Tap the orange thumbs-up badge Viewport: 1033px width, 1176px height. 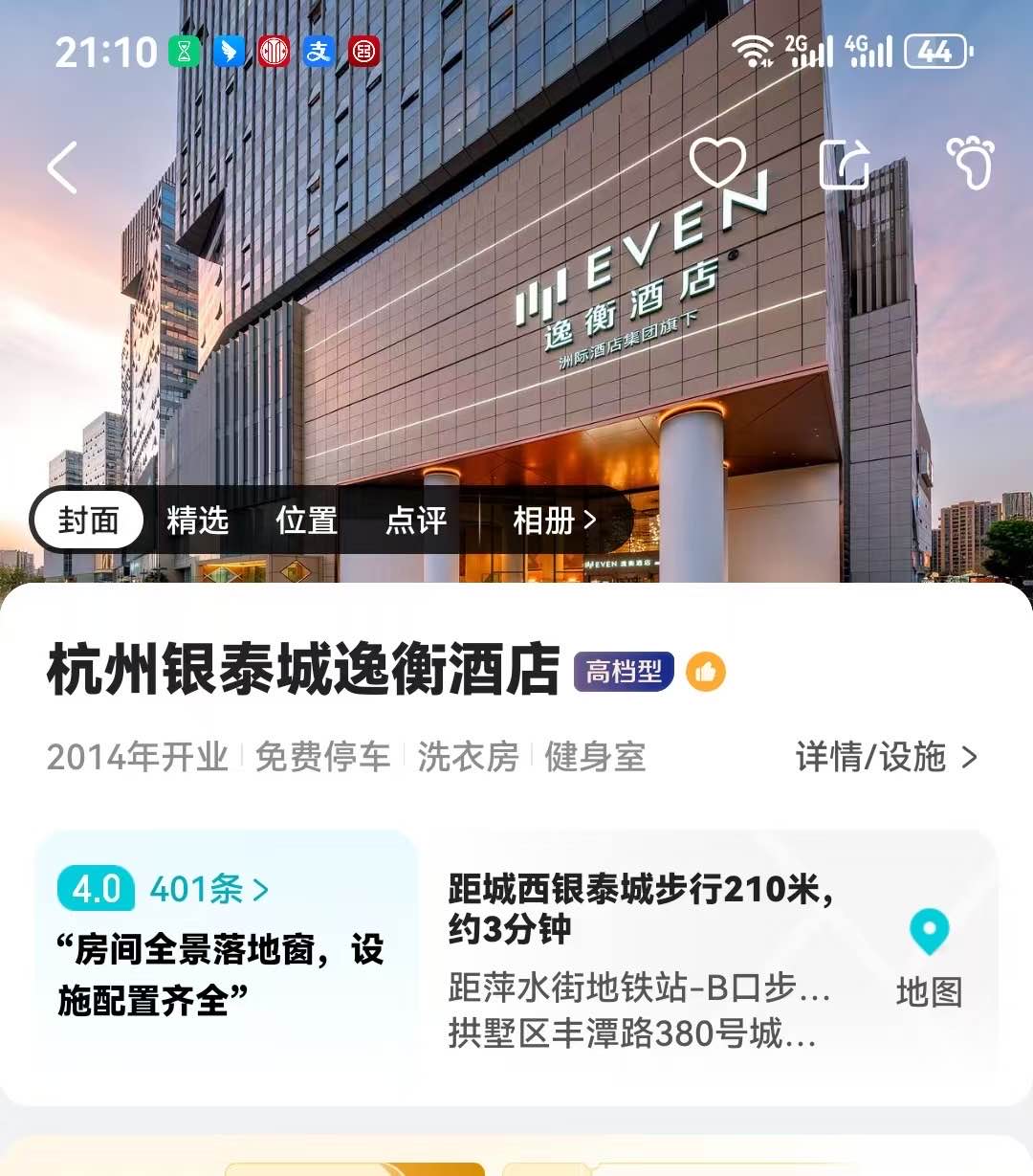point(706,672)
